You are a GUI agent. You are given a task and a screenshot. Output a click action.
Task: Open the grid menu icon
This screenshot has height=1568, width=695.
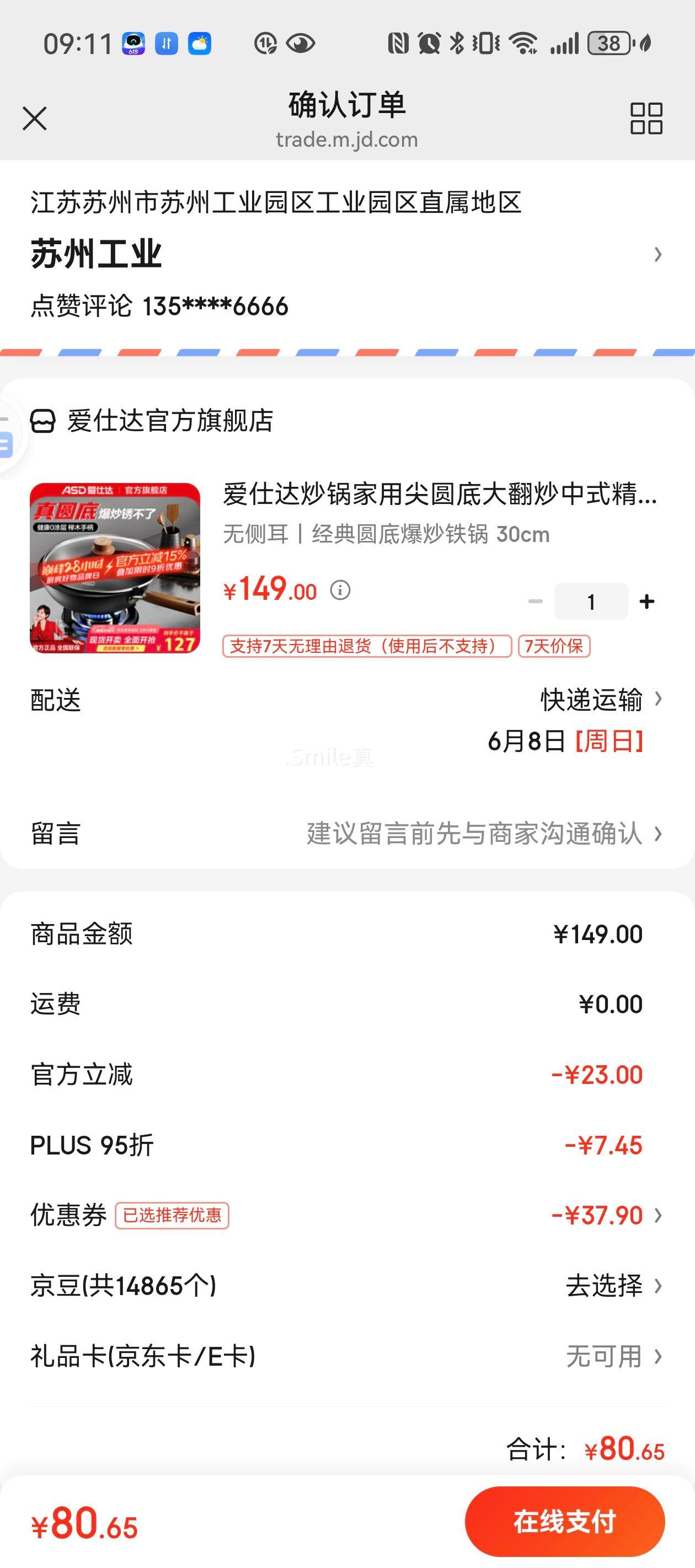[x=646, y=118]
